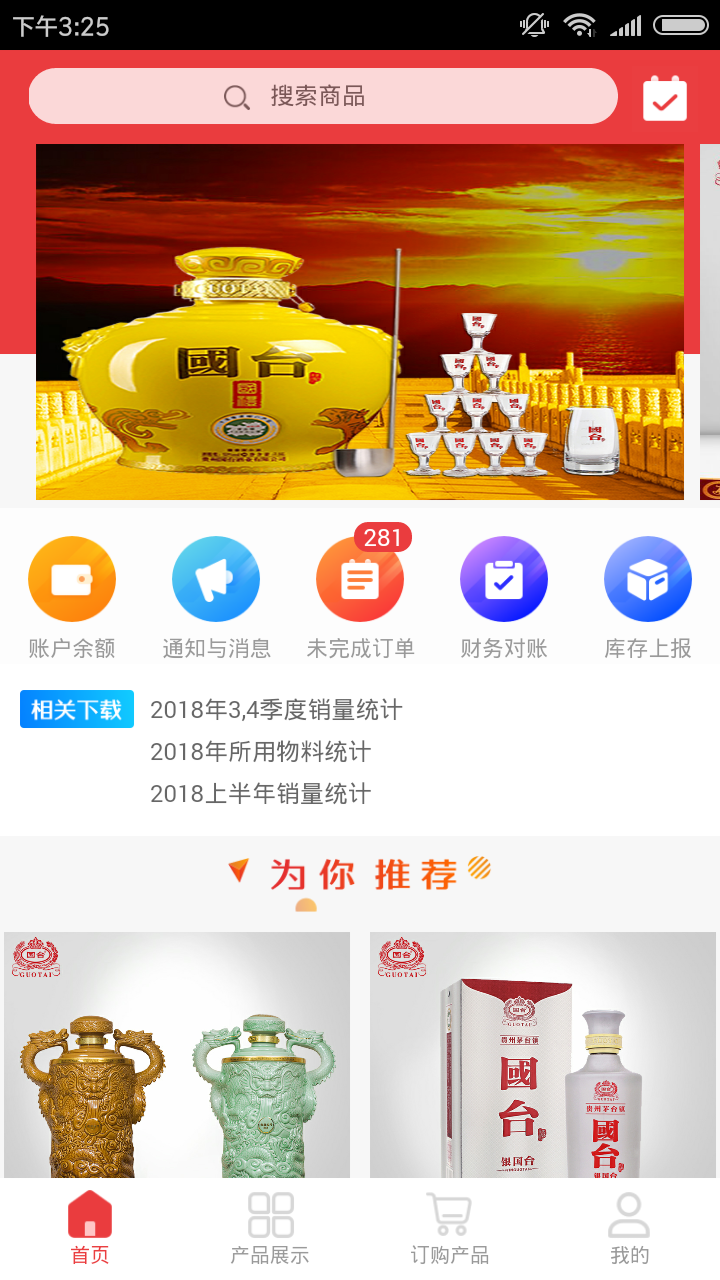This screenshot has height=1280, width=720.
Task: Open the 账户余额 wallet icon
Action: click(72, 578)
